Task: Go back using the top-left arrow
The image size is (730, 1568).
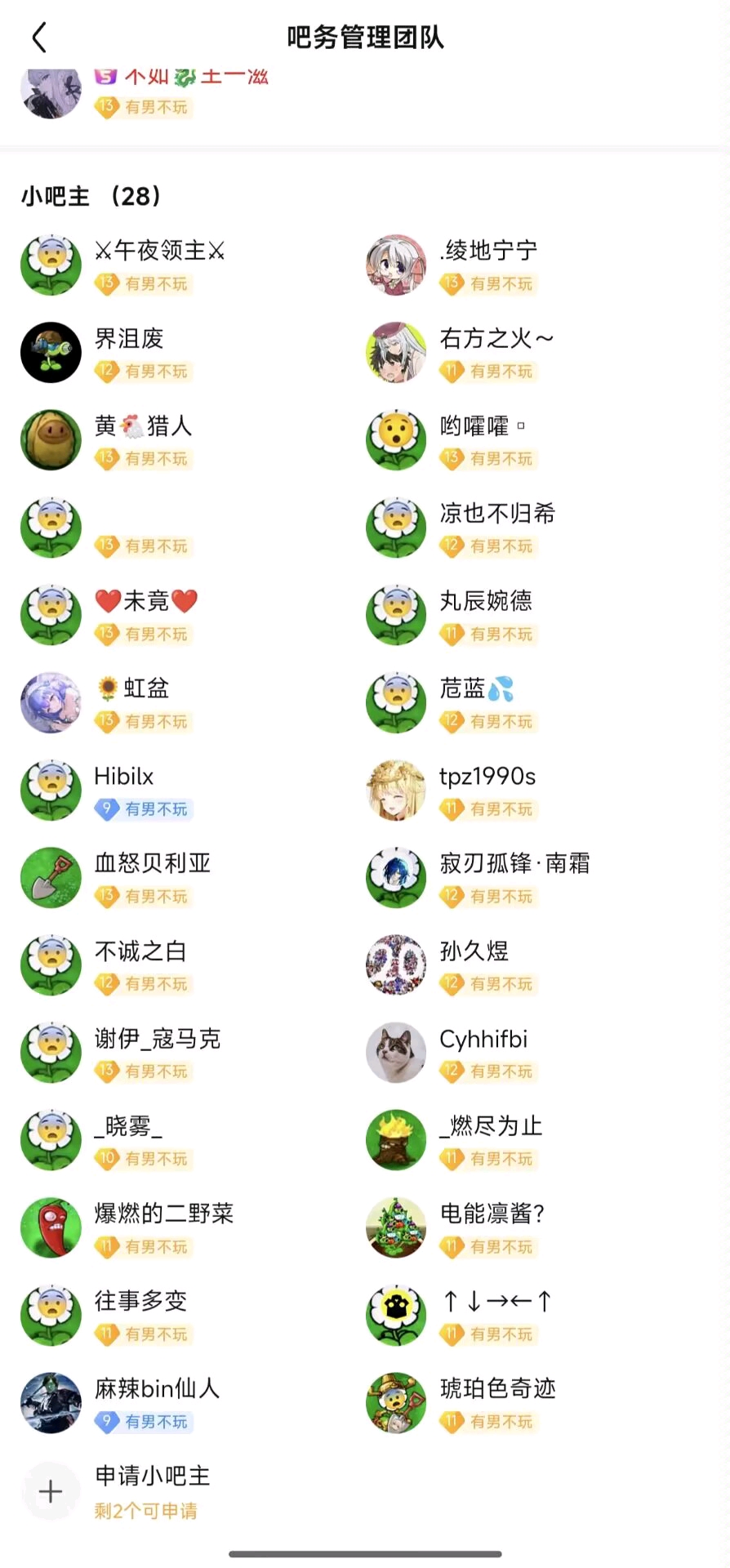Action: pos(38,38)
